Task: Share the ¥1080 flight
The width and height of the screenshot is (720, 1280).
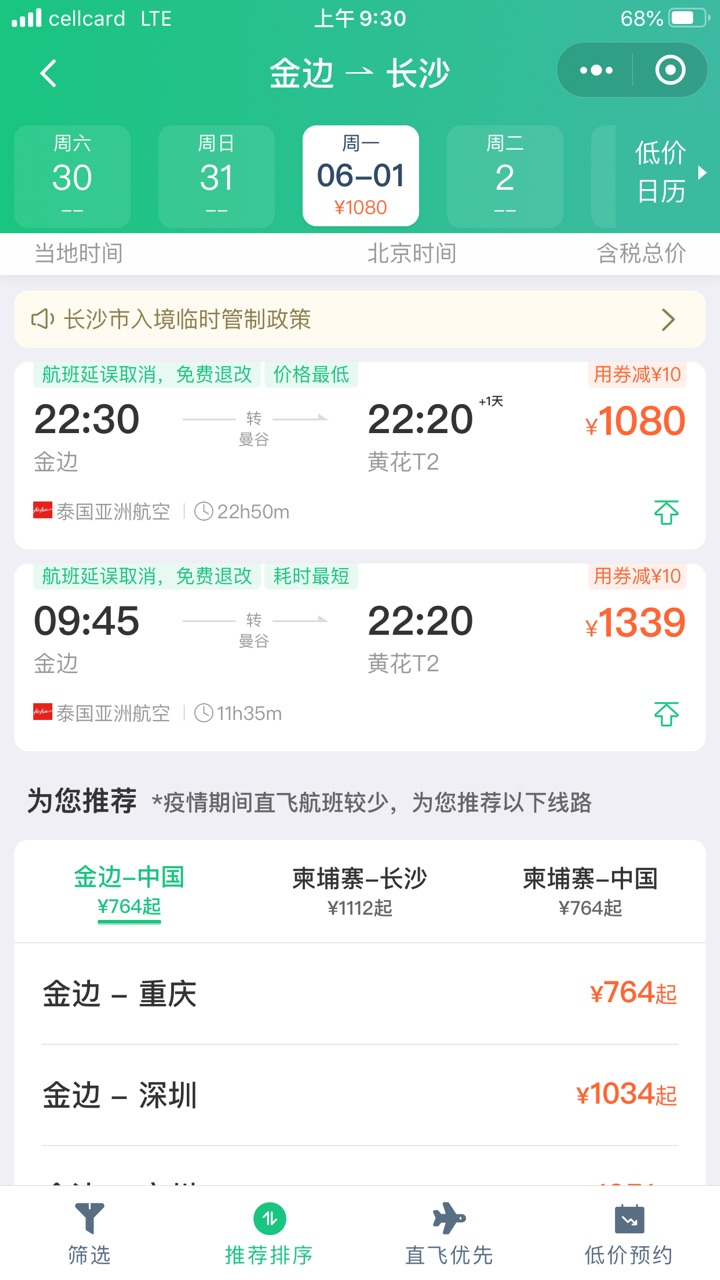Action: (x=666, y=513)
